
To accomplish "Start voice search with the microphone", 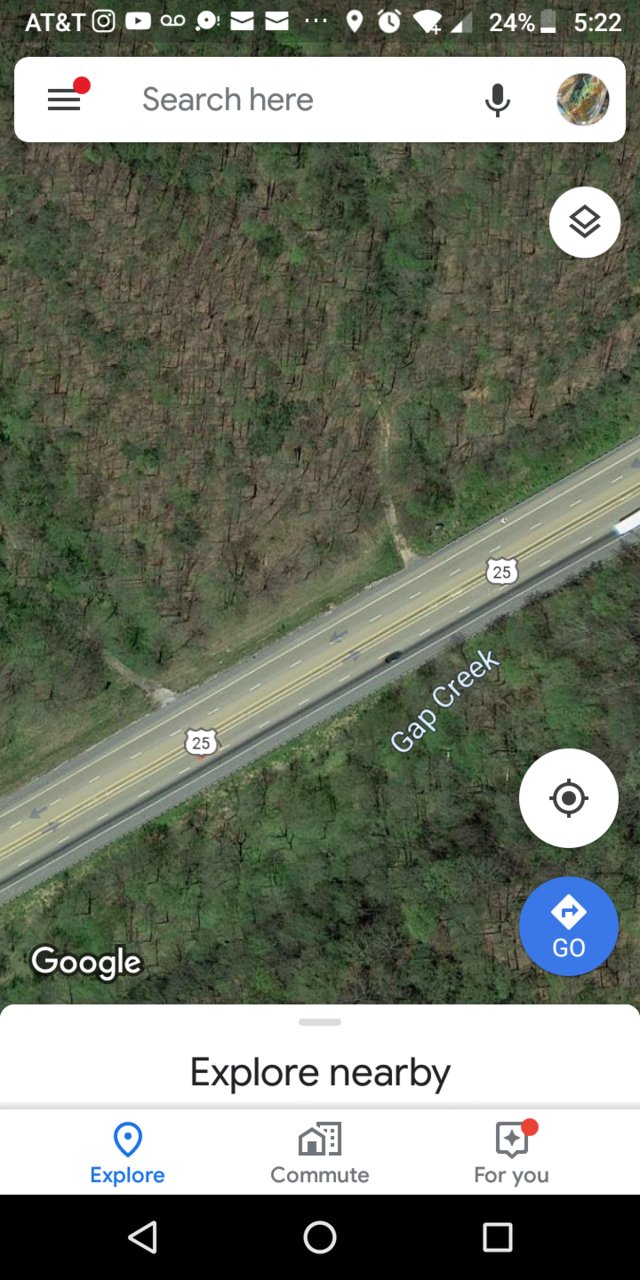I will [x=497, y=100].
